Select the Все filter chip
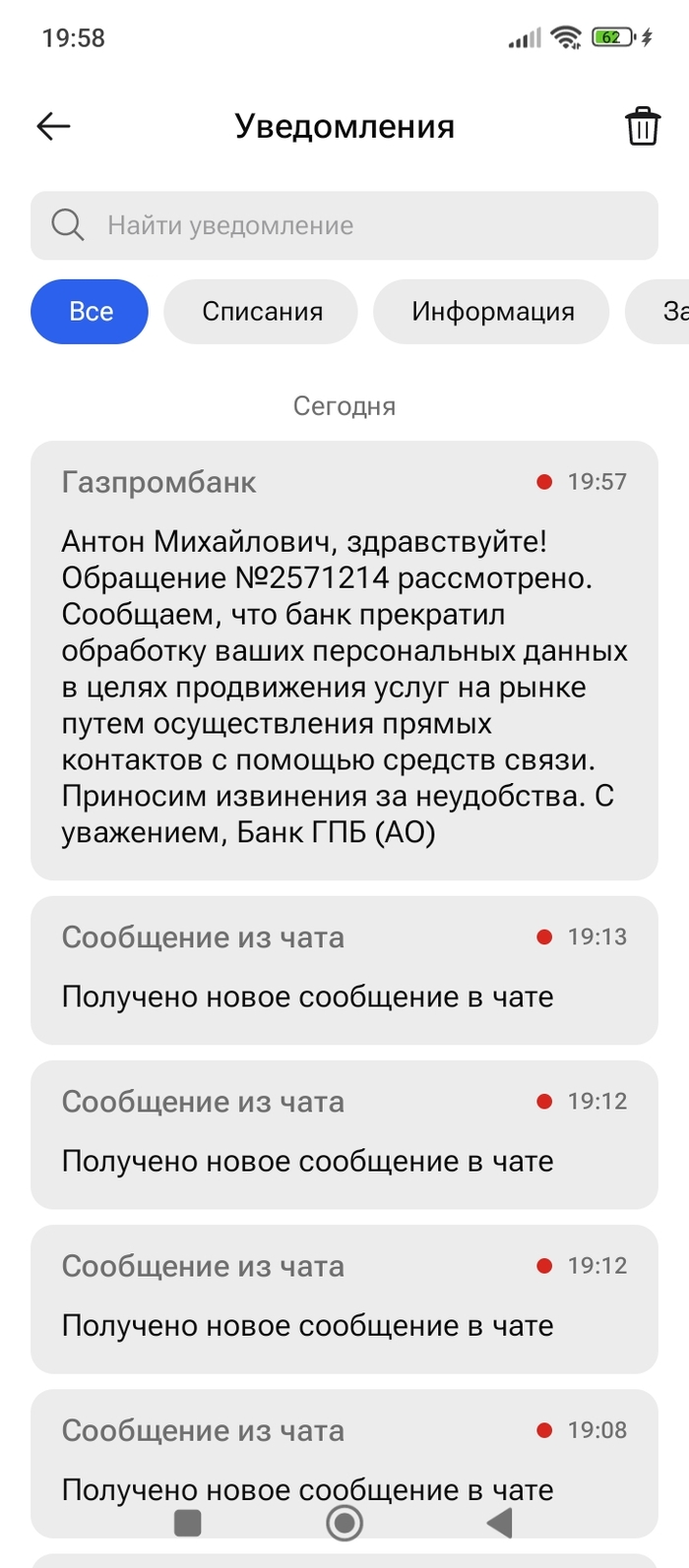 (90, 312)
